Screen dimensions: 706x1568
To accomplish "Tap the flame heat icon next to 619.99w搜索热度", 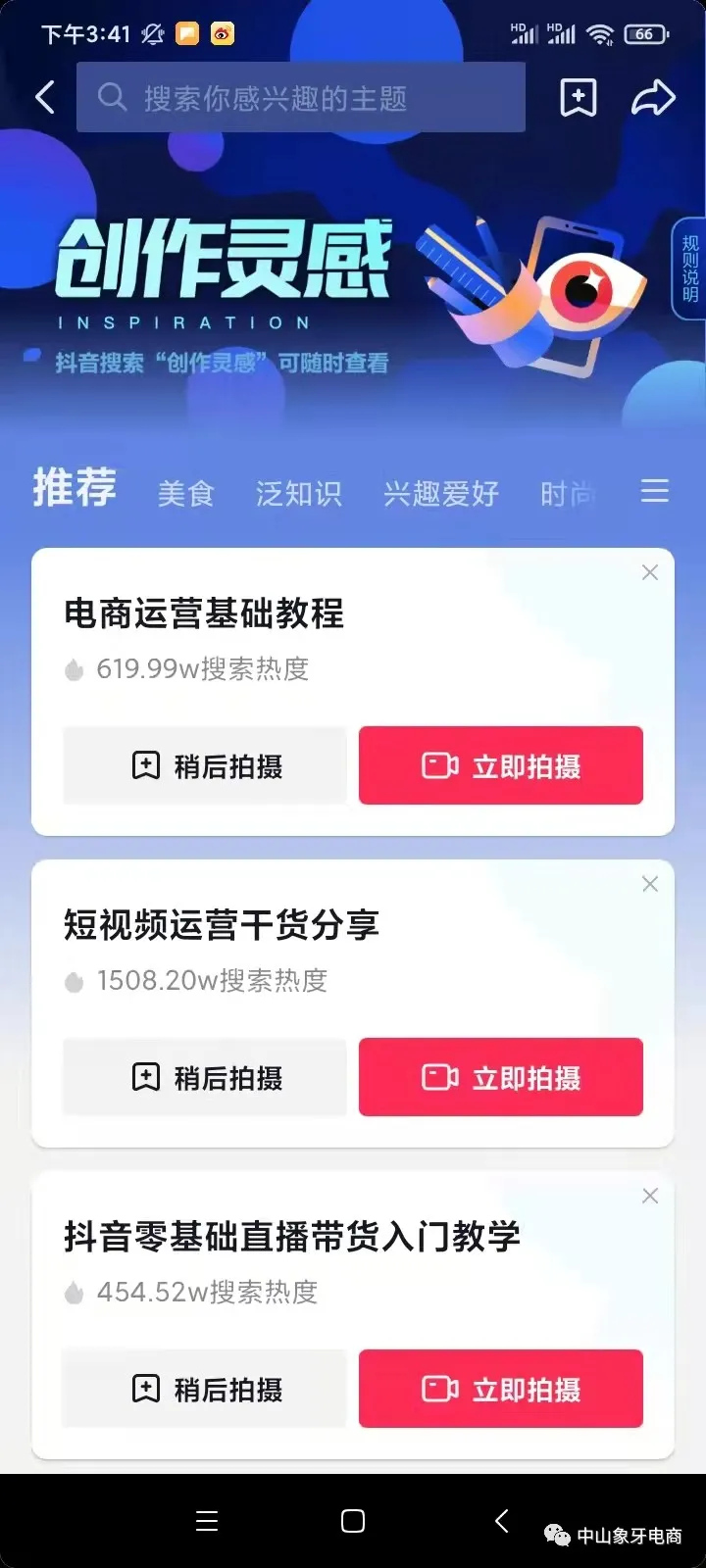I will pos(75,668).
